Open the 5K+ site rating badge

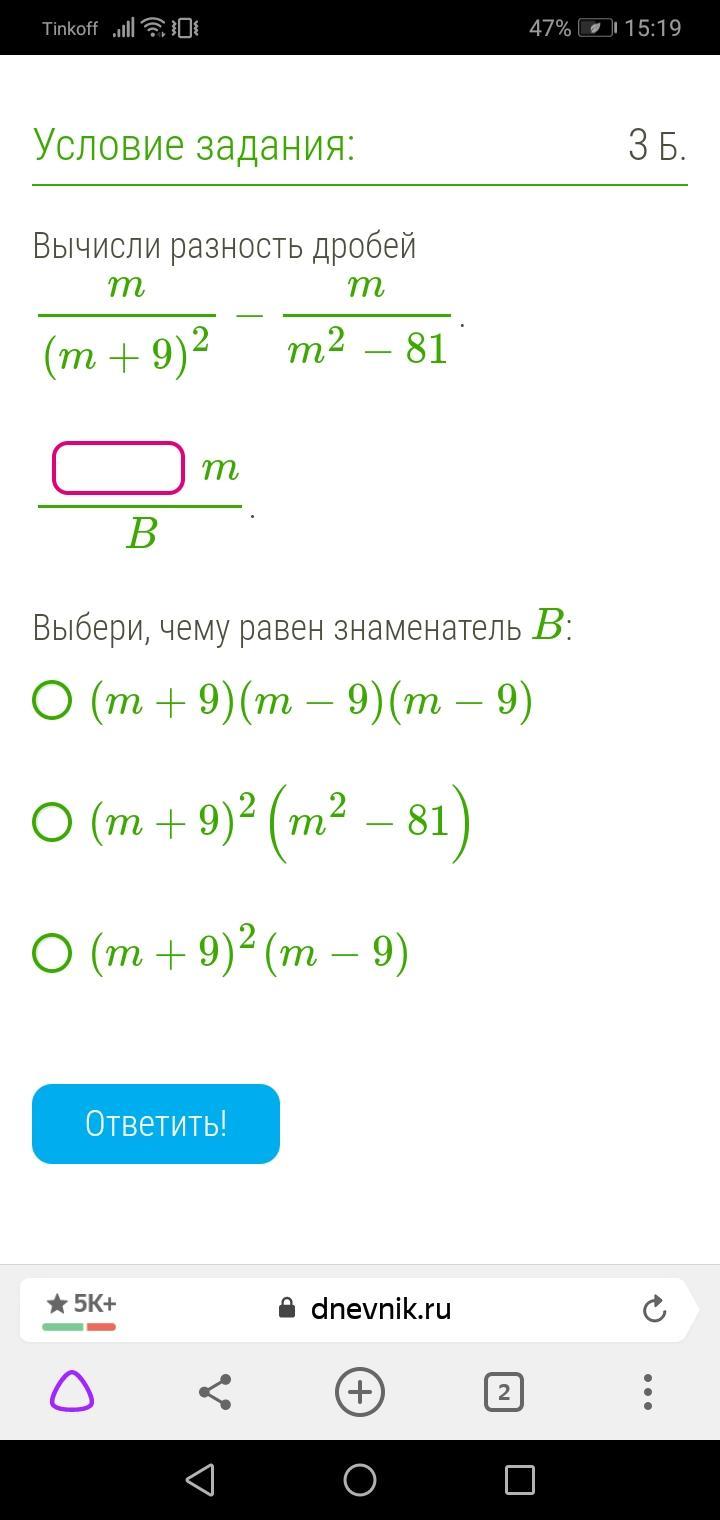click(x=80, y=1310)
